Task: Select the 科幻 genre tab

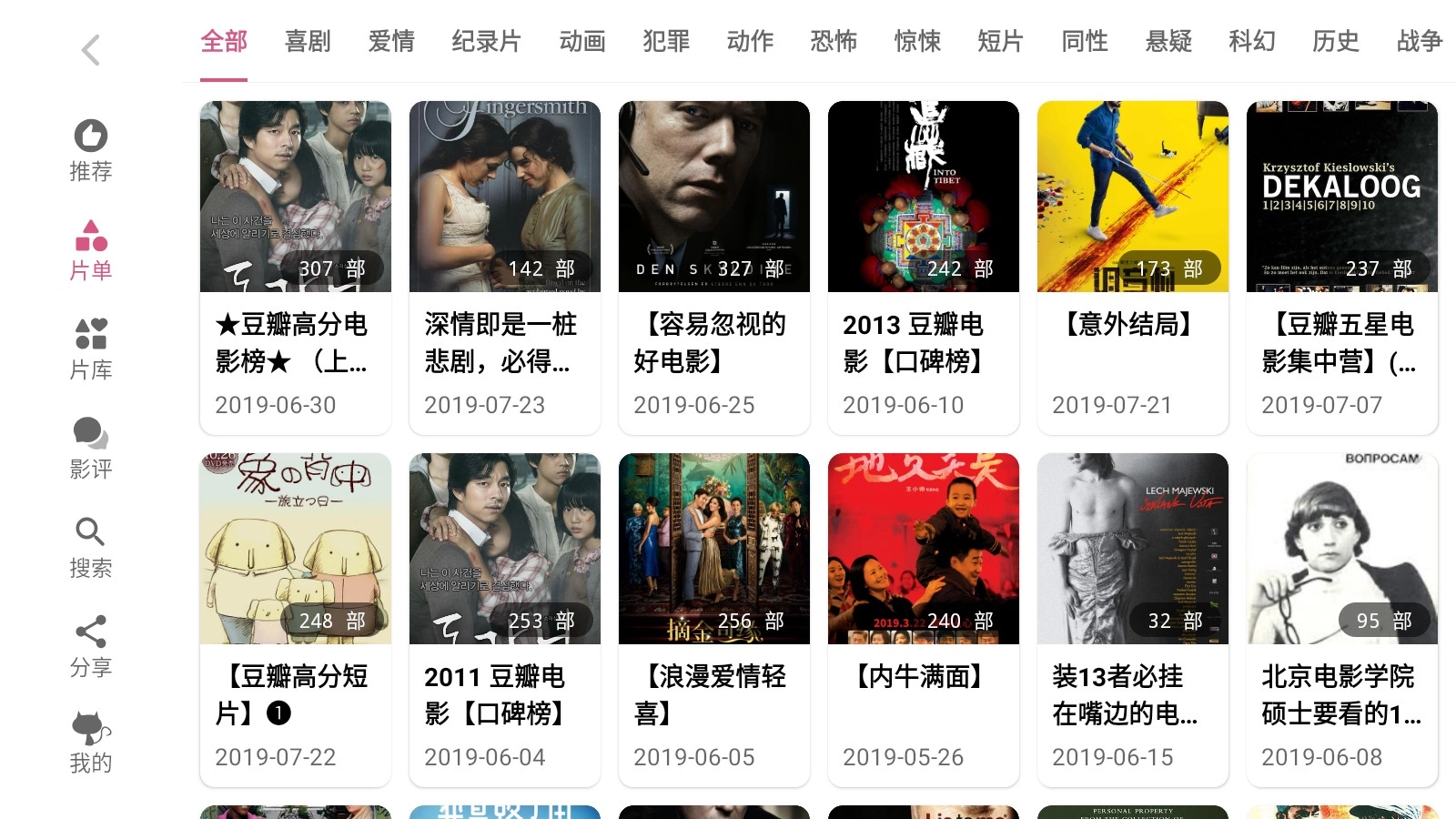Action: (x=1252, y=42)
